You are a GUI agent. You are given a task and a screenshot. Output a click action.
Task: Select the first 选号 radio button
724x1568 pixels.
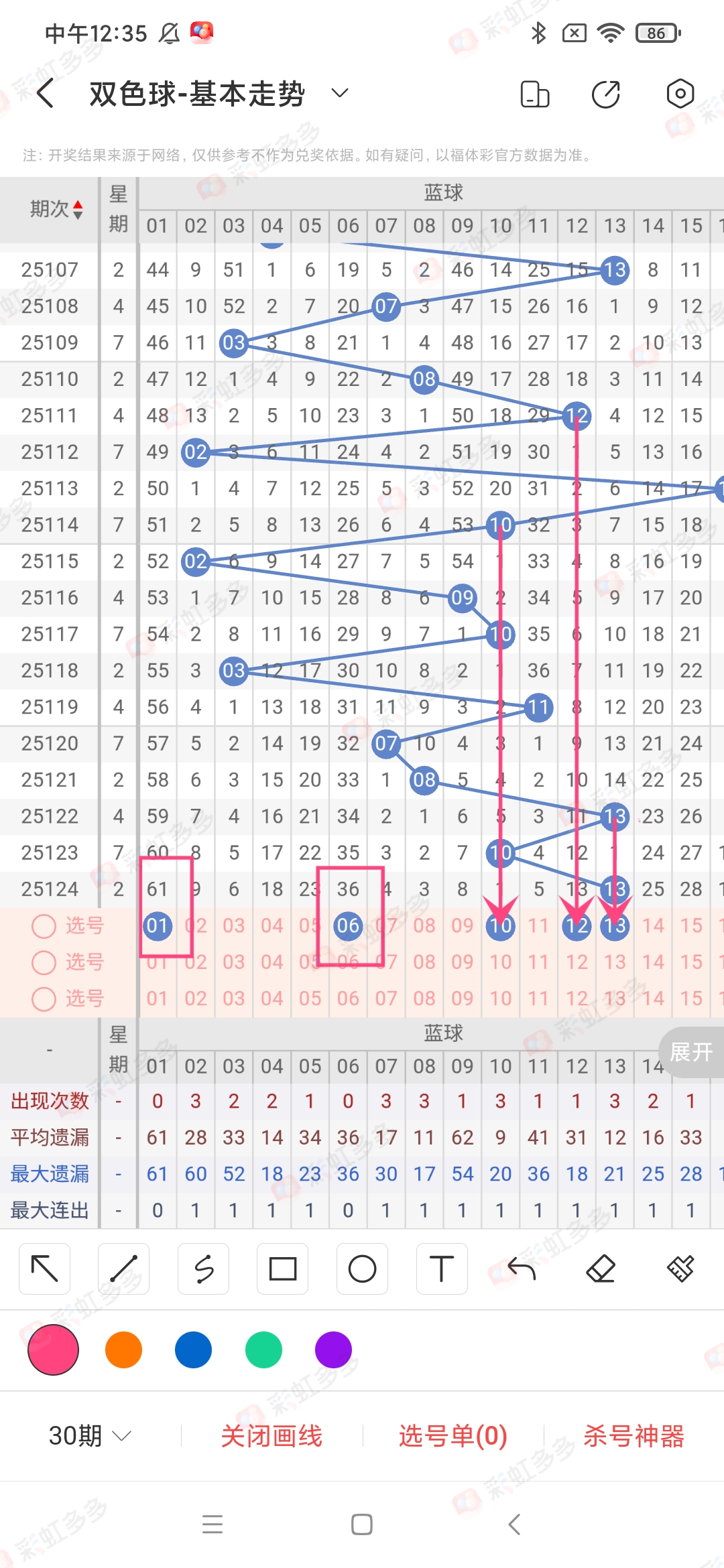(x=44, y=926)
